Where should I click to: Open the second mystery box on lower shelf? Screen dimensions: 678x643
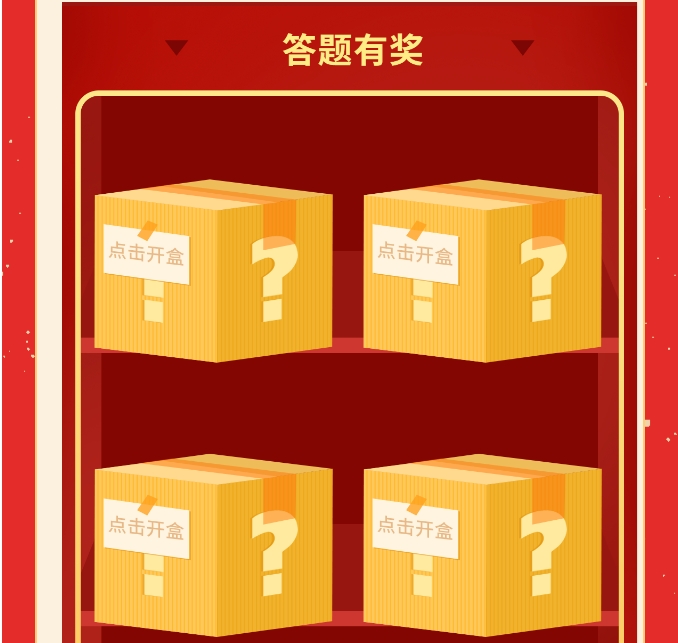(x=481, y=545)
